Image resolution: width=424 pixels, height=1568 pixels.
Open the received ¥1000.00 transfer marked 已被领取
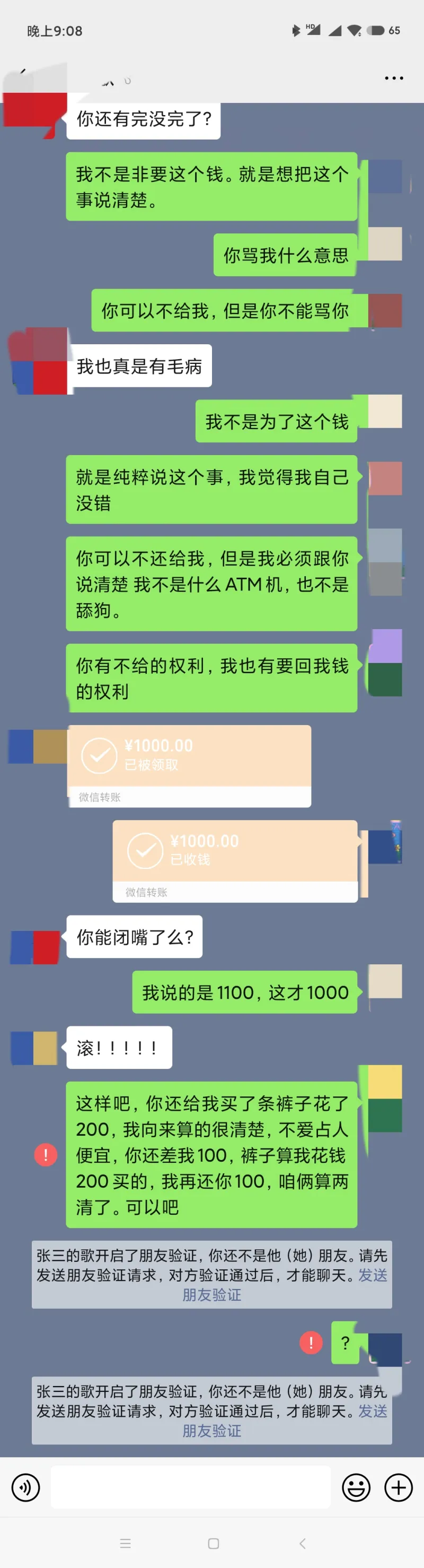point(189,765)
